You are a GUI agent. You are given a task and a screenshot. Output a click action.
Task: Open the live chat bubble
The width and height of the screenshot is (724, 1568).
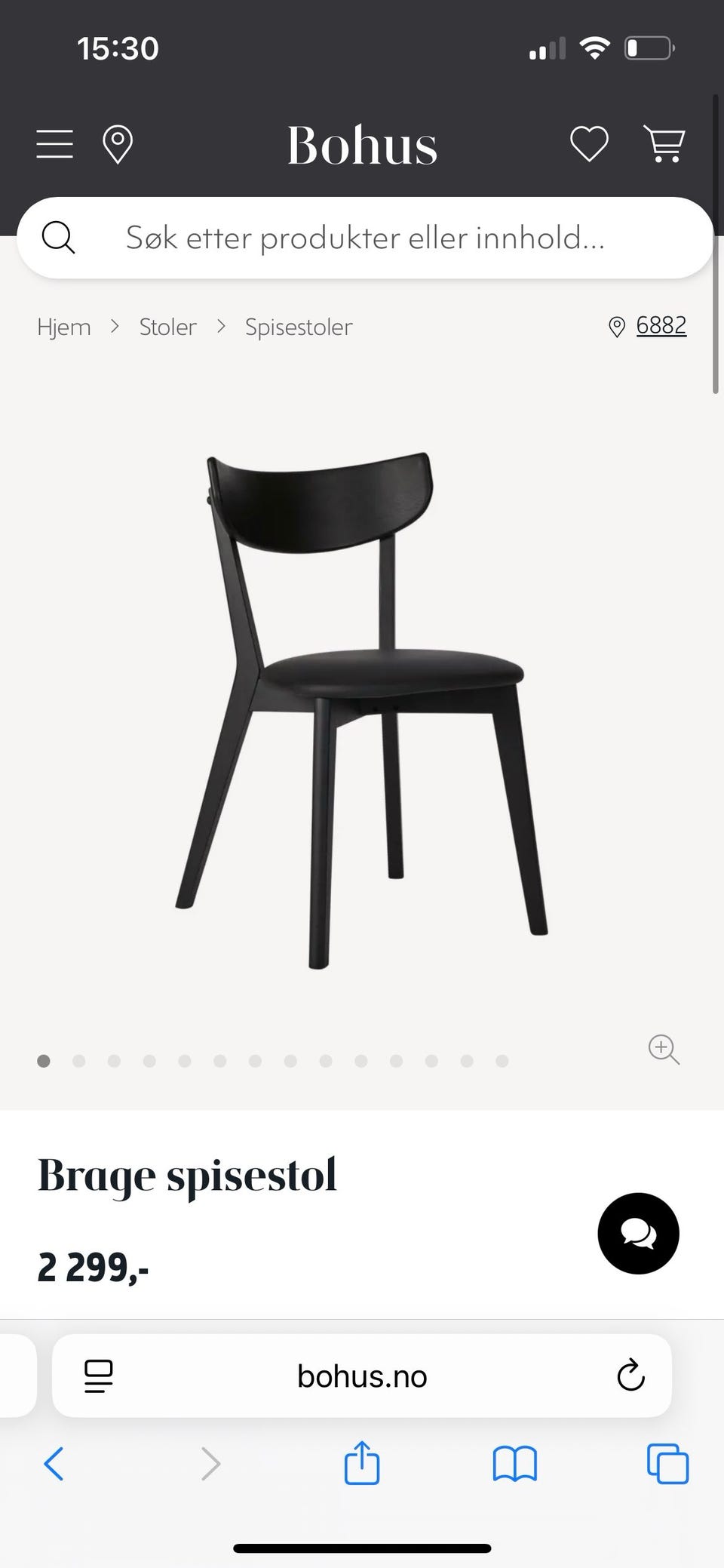click(x=638, y=1234)
